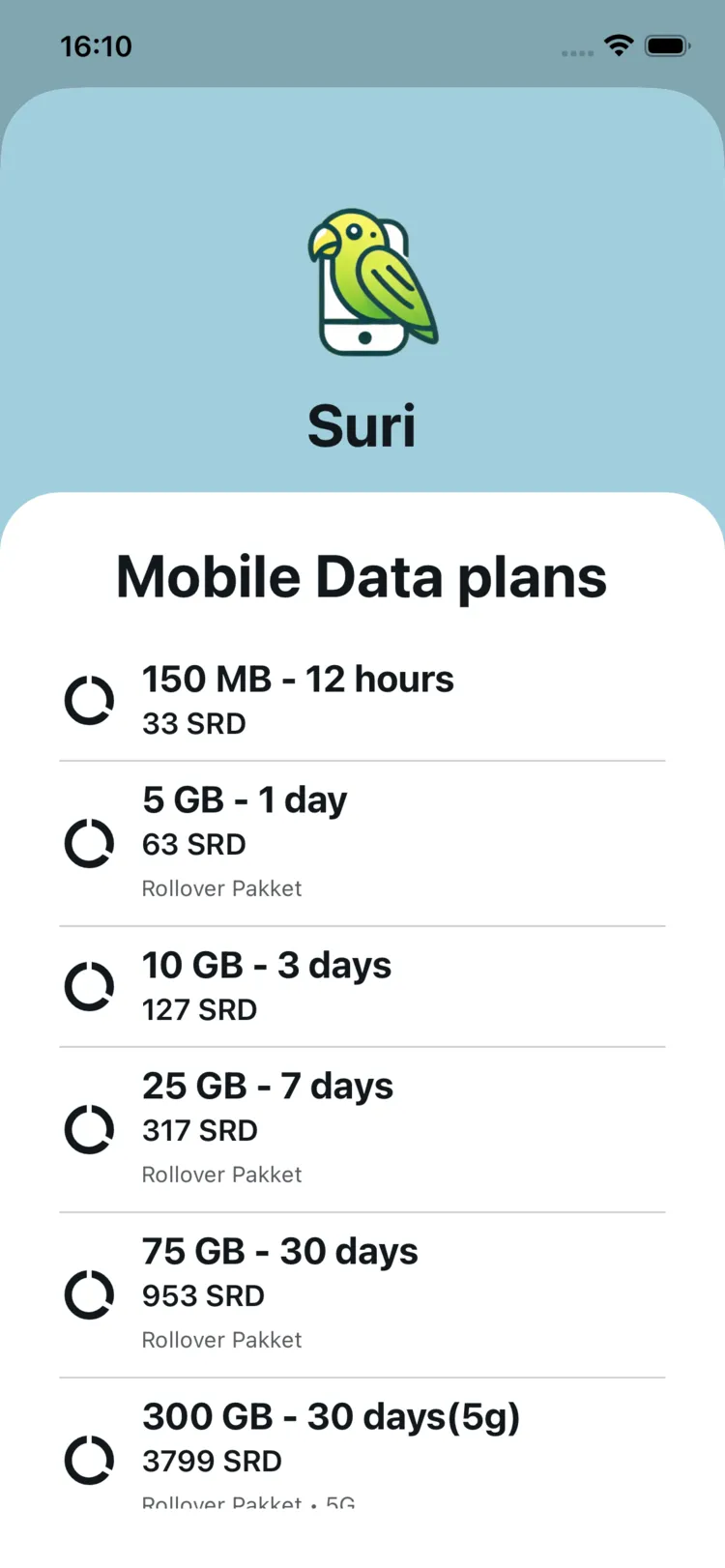This screenshot has width=725, height=1568.
Task: Select the 10 GB - 3 days plan
Action: (267, 965)
